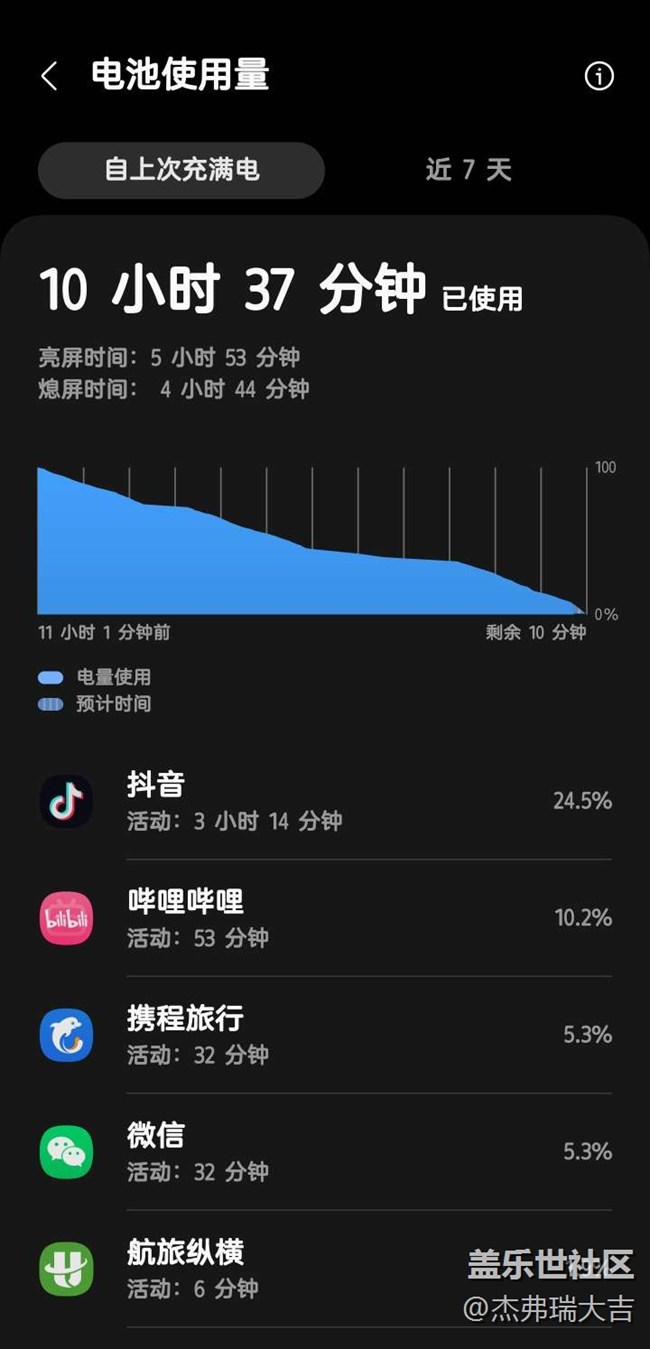This screenshot has width=650, height=1349.
Task: Select the 自上次充满电 tab
Action: pyautogui.click(x=181, y=170)
